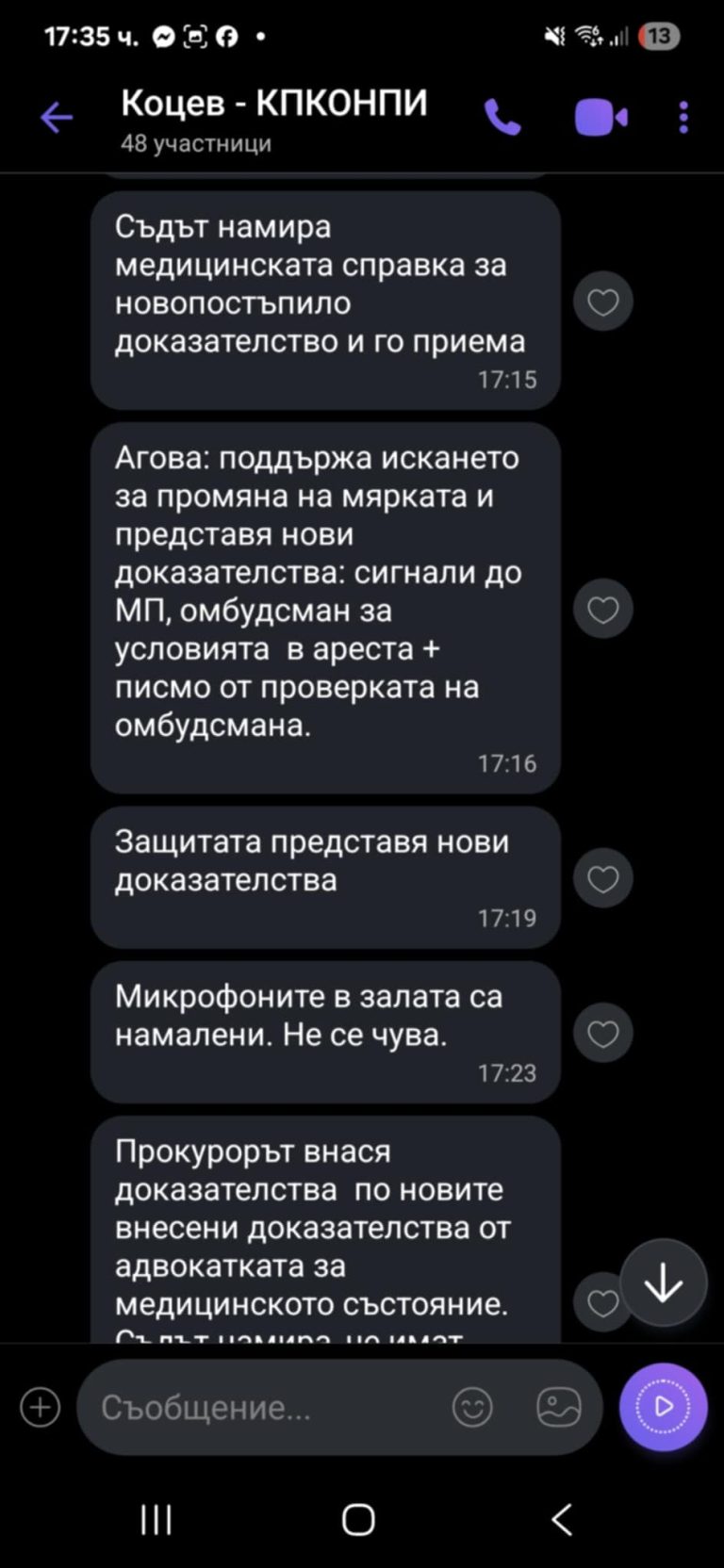Start a video call in this group

pos(601,118)
